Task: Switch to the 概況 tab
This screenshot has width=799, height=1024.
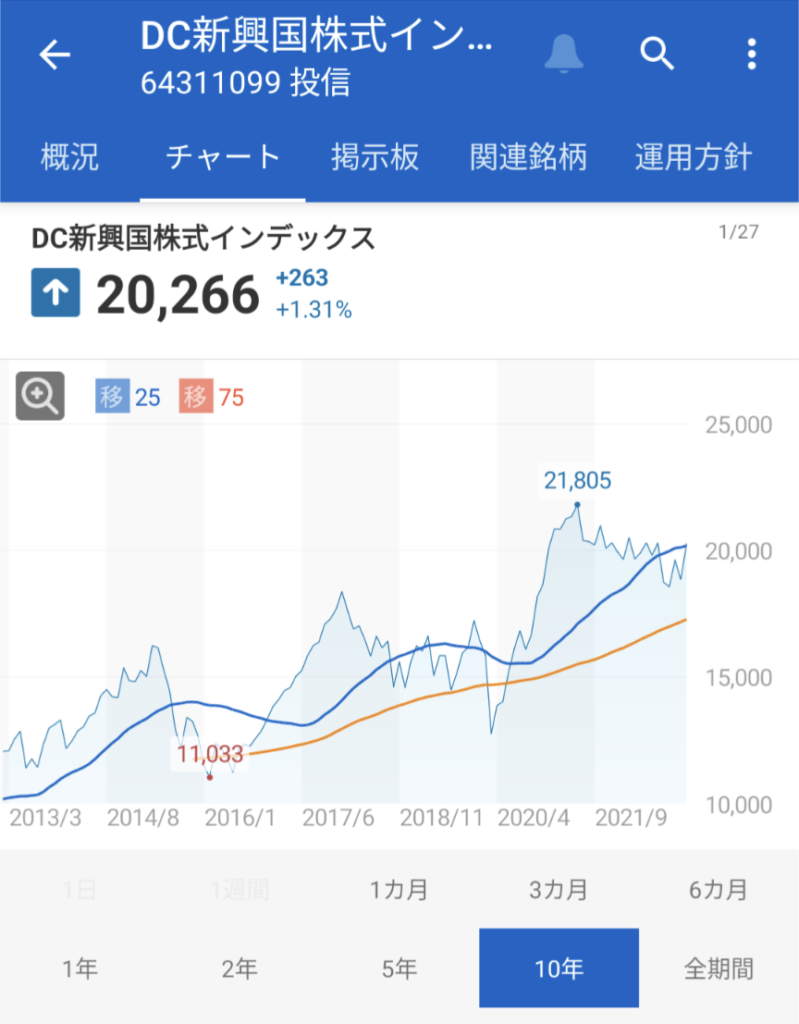Action: click(x=70, y=158)
